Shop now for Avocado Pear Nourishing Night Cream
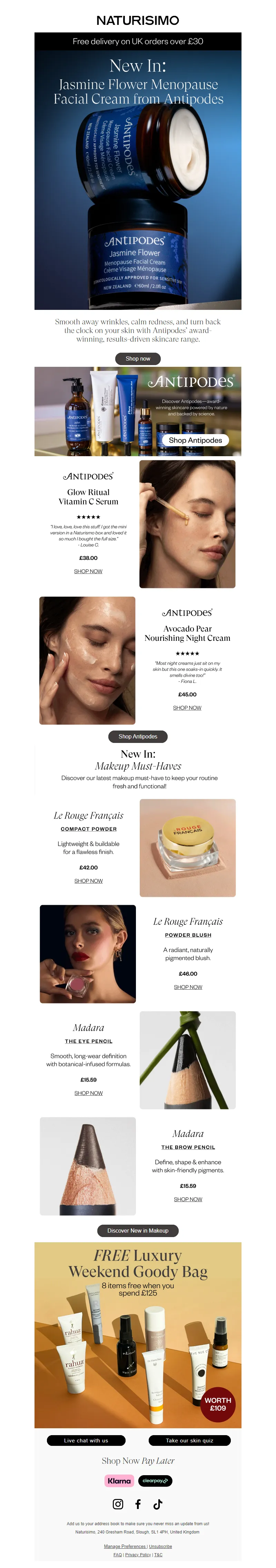276x1568 pixels. tap(187, 708)
